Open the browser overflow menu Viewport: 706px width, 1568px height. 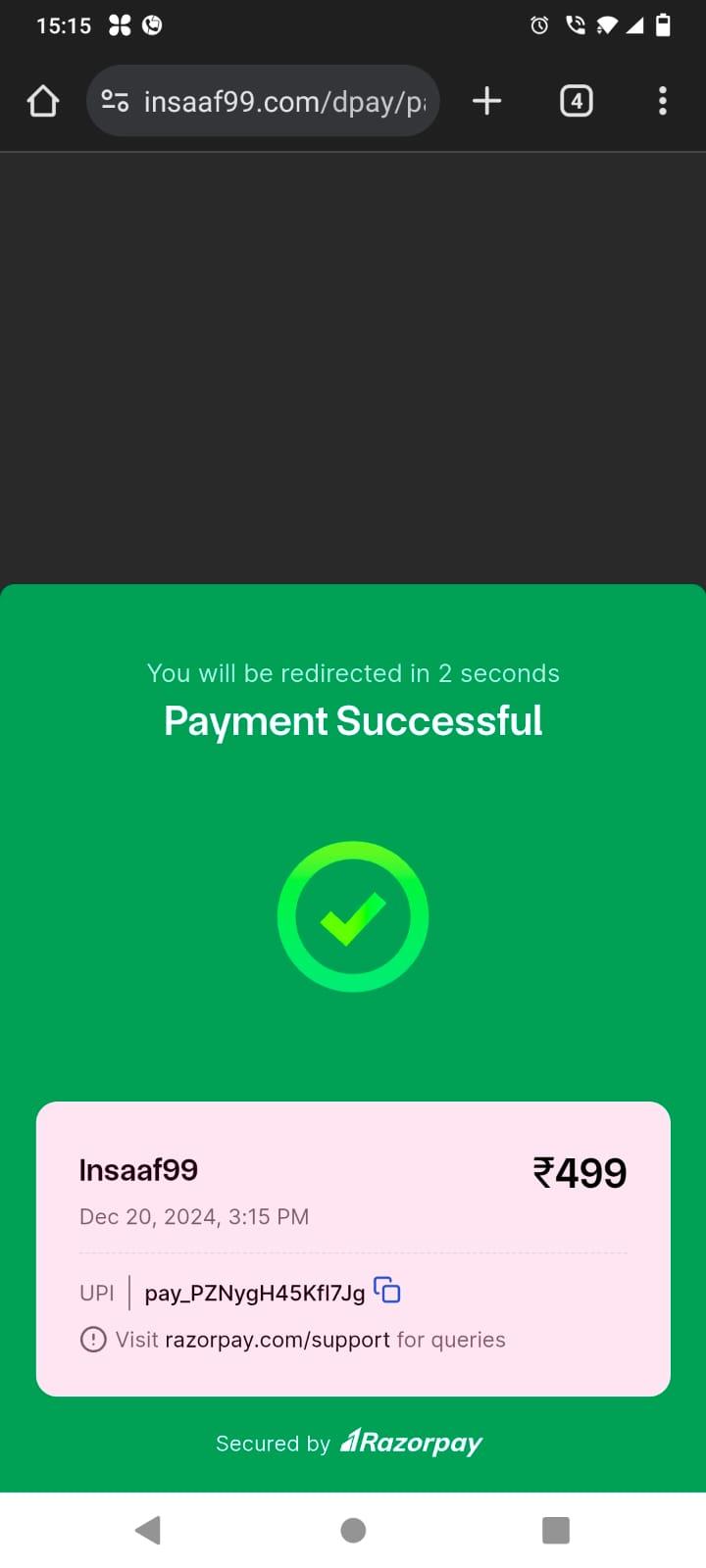(x=663, y=101)
